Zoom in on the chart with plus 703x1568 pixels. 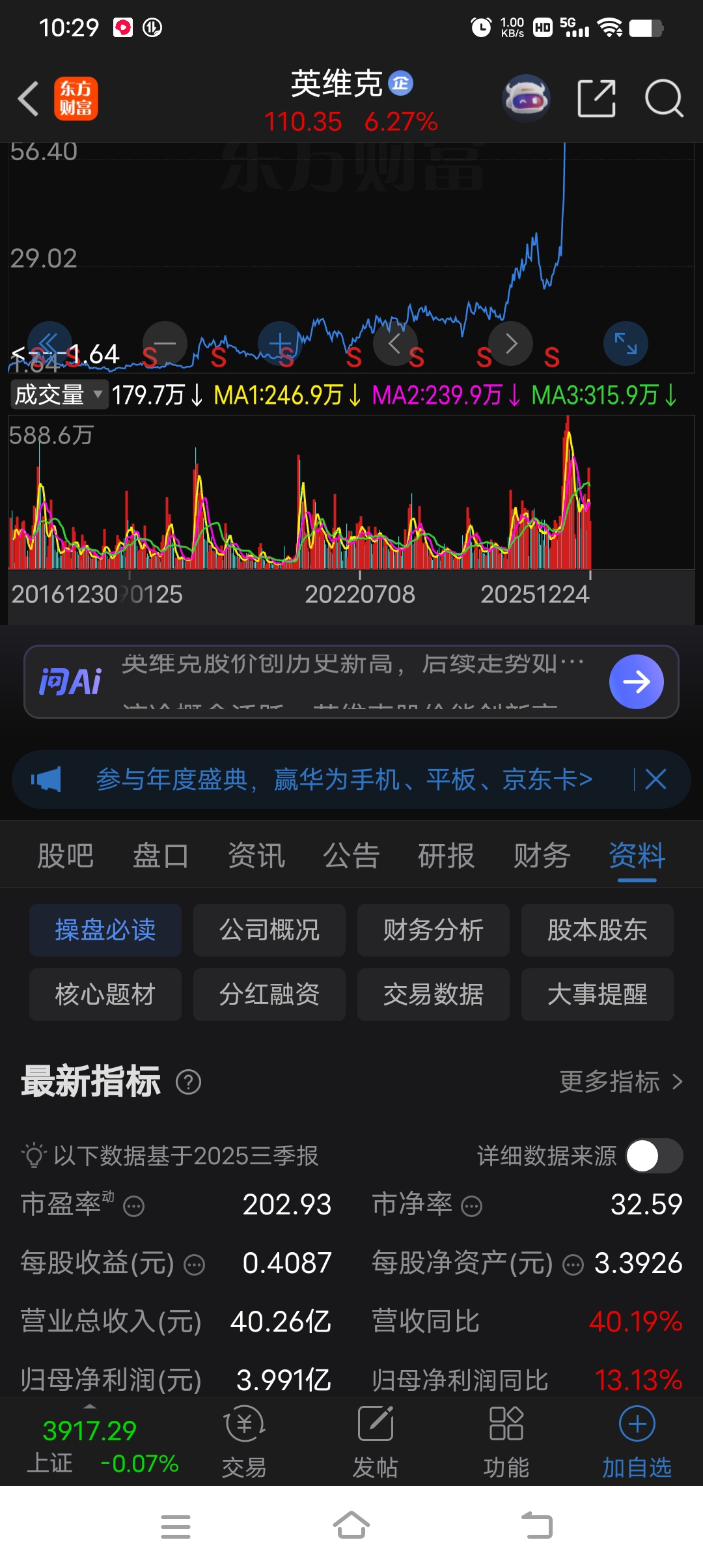click(x=281, y=343)
